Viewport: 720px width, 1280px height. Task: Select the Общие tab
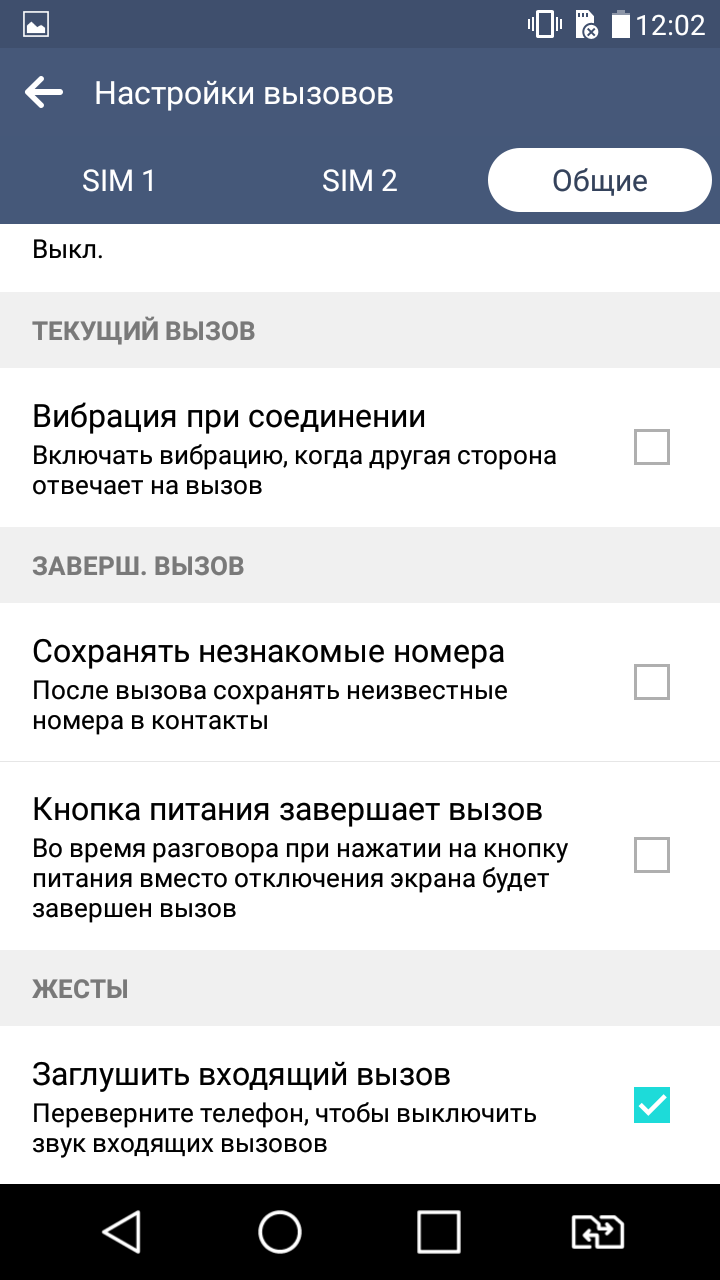point(600,181)
